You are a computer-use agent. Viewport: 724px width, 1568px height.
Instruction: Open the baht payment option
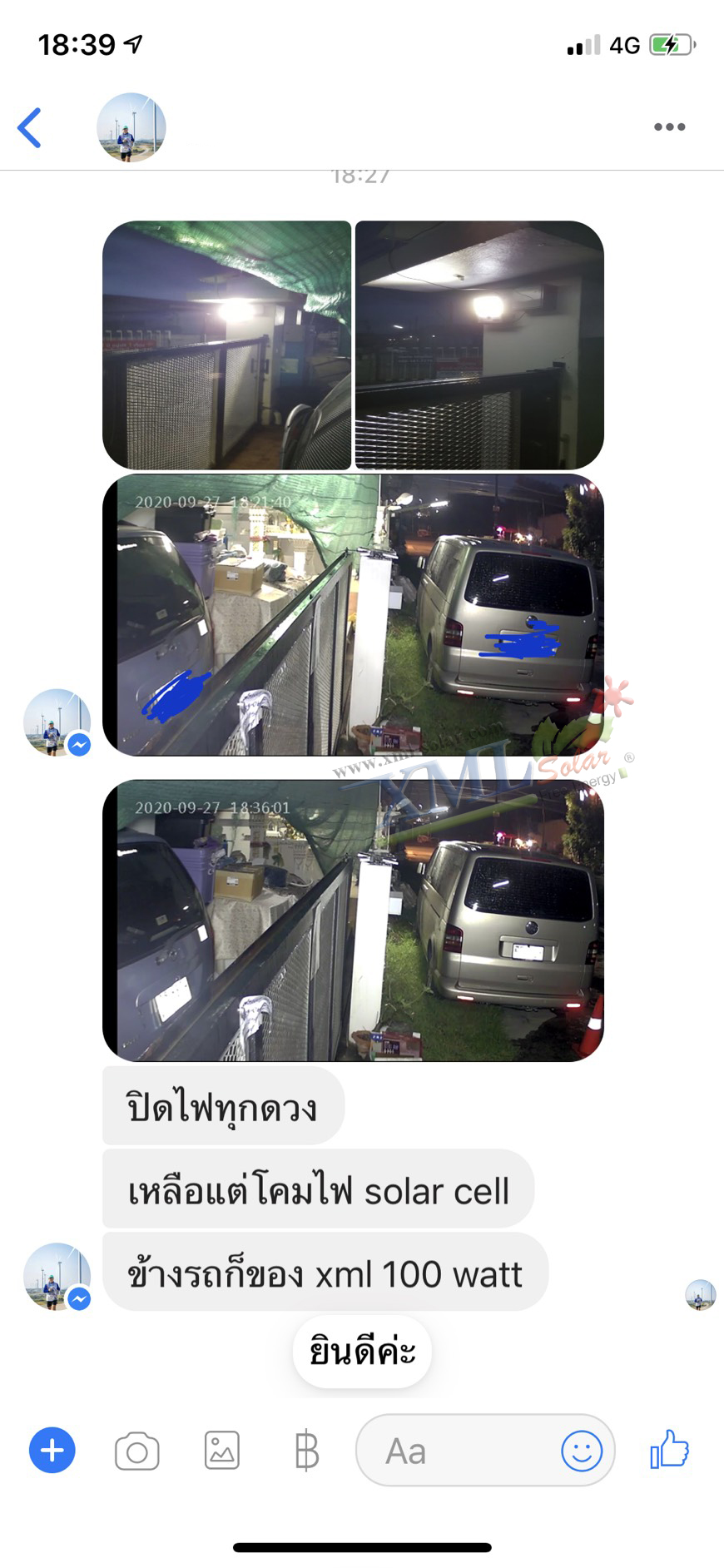(x=306, y=1451)
